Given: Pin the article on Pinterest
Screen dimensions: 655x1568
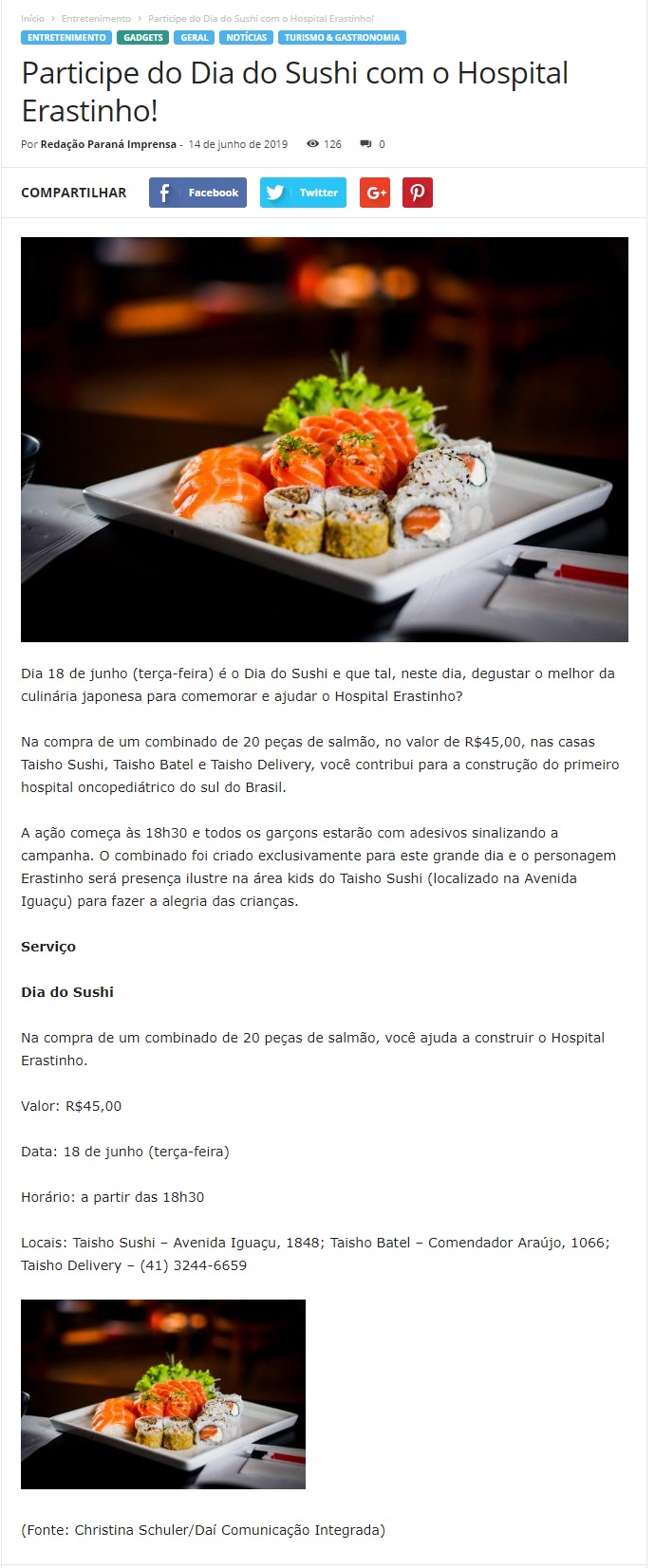Looking at the screenshot, I should (x=418, y=193).
